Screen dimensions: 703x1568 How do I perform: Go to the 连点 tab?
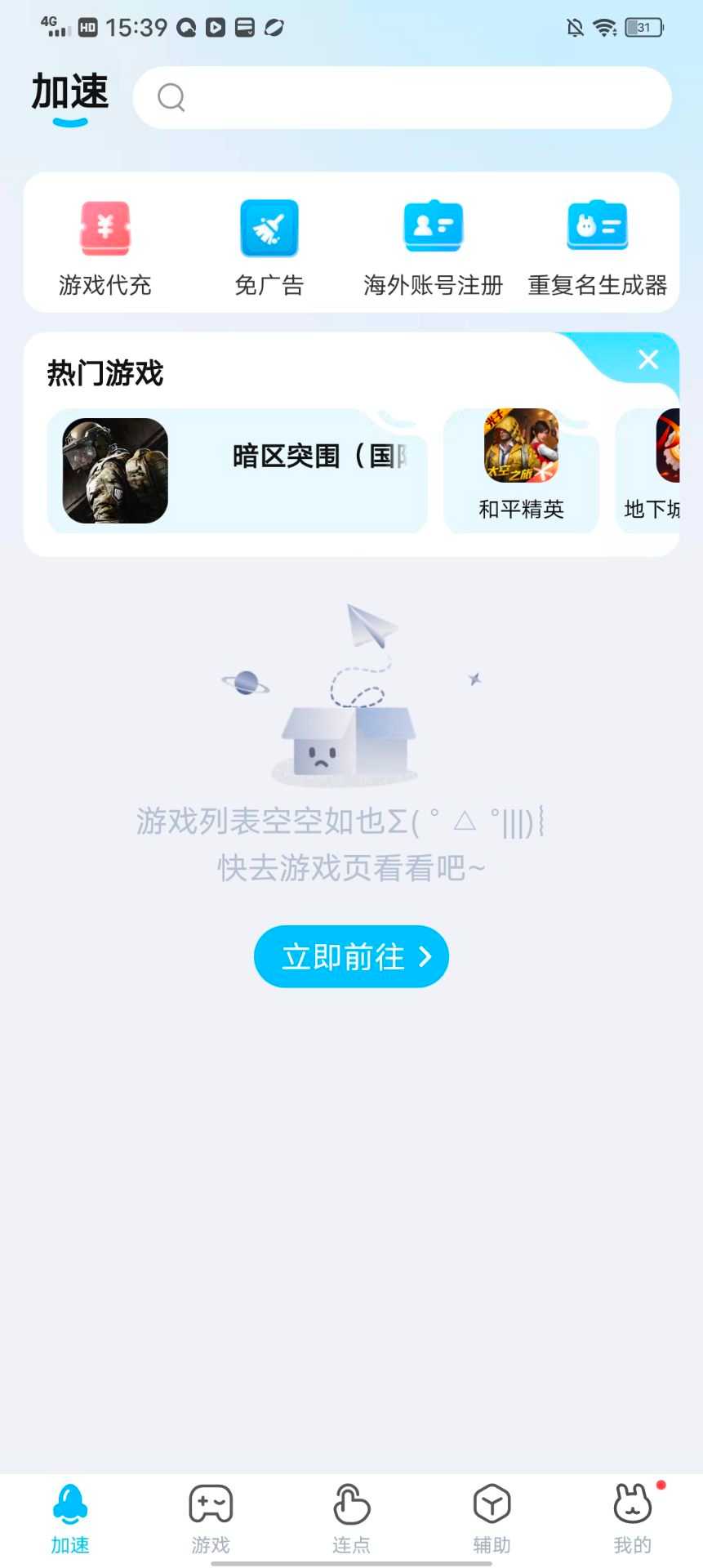point(351,1519)
